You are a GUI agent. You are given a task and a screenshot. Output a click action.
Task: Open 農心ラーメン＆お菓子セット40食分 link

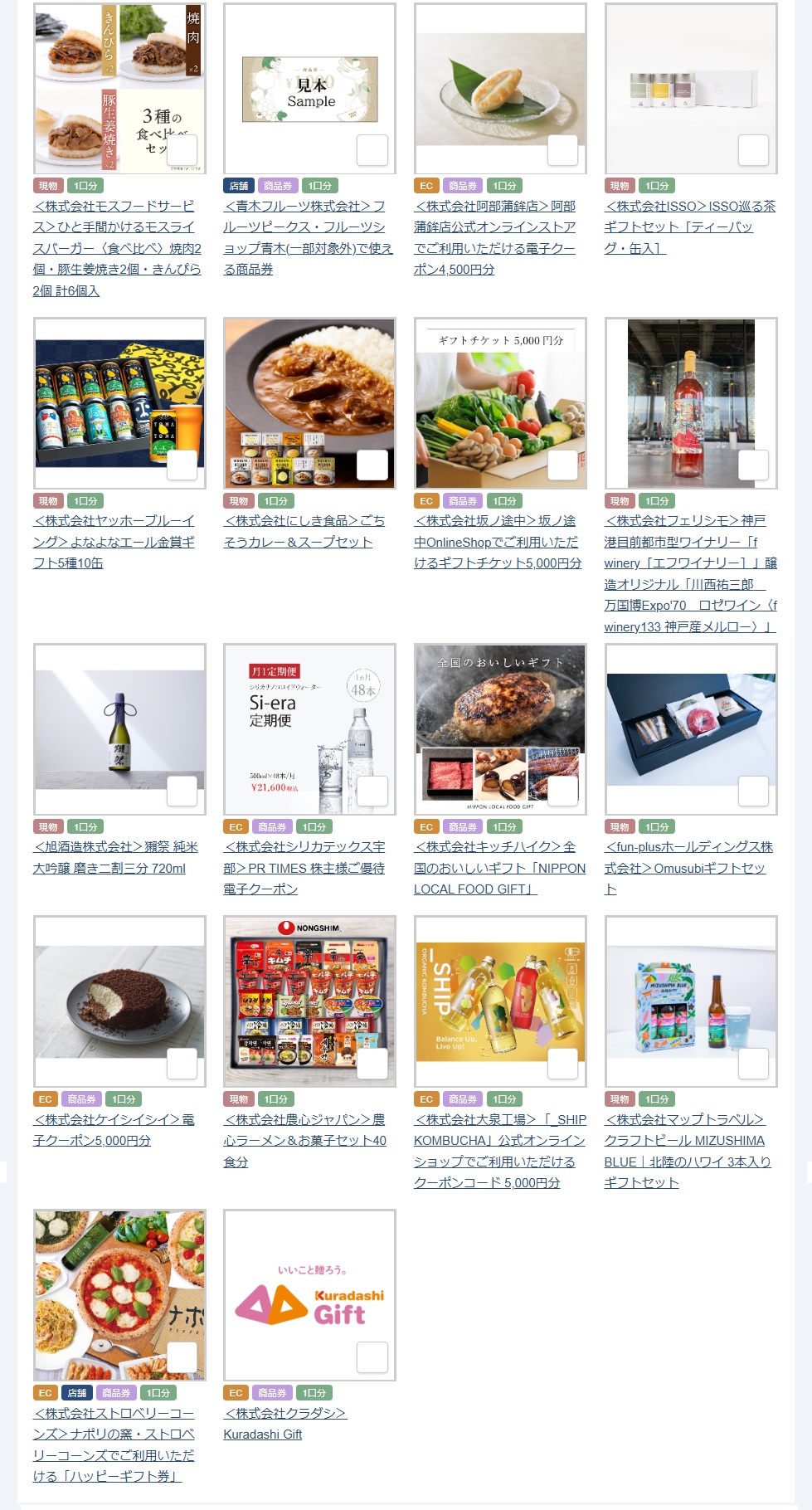(304, 1140)
